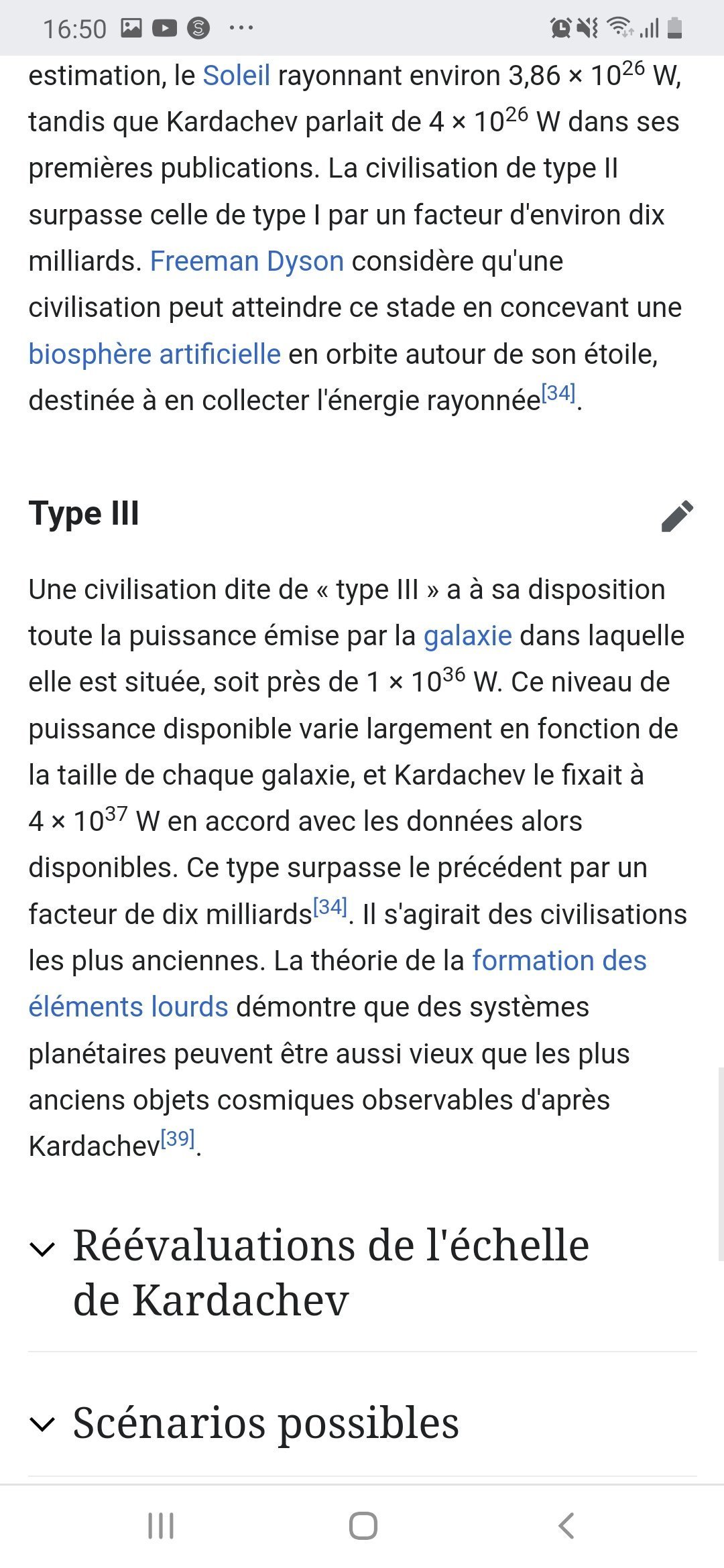724x1568 pixels.
Task: Edit the Type III section with pencil icon
Action: coord(677,516)
